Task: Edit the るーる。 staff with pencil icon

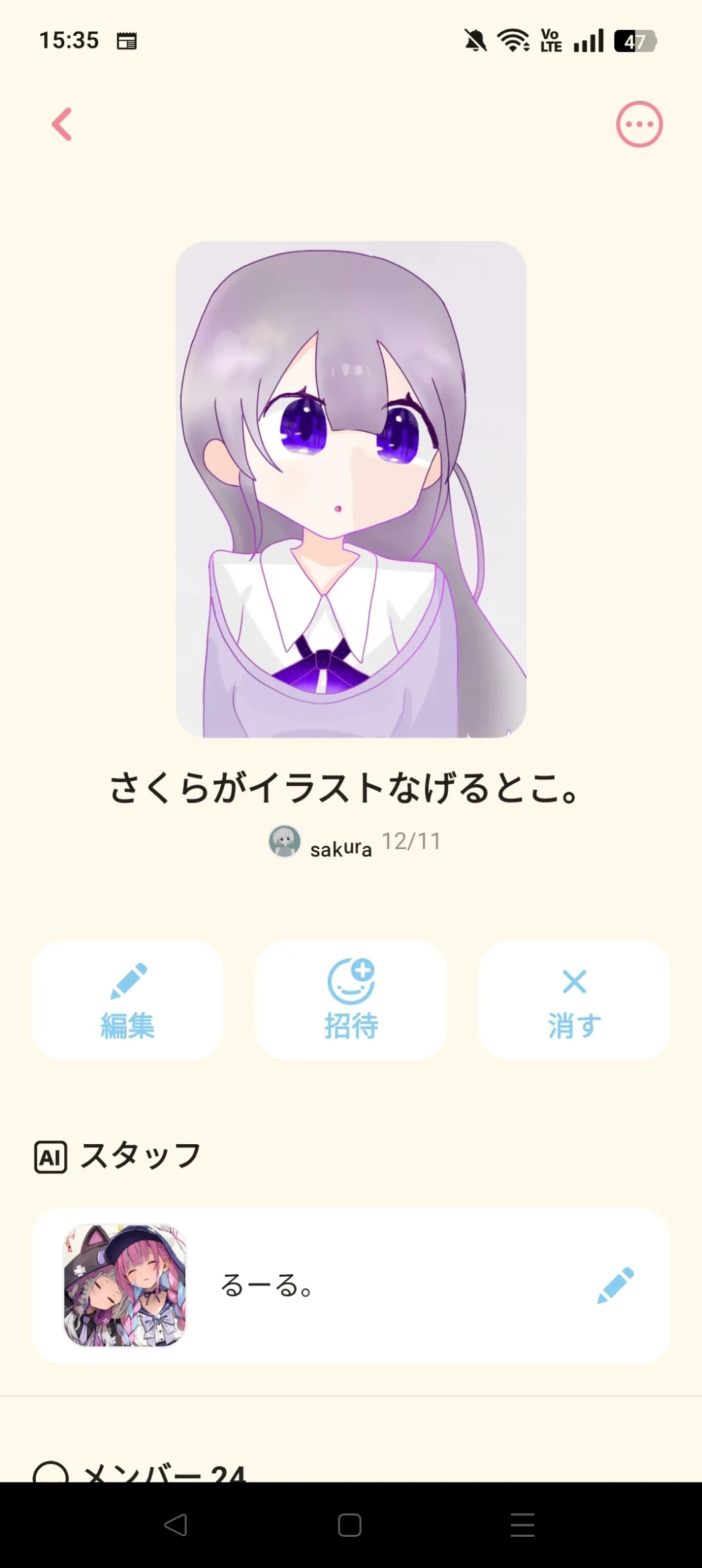Action: [x=615, y=1285]
